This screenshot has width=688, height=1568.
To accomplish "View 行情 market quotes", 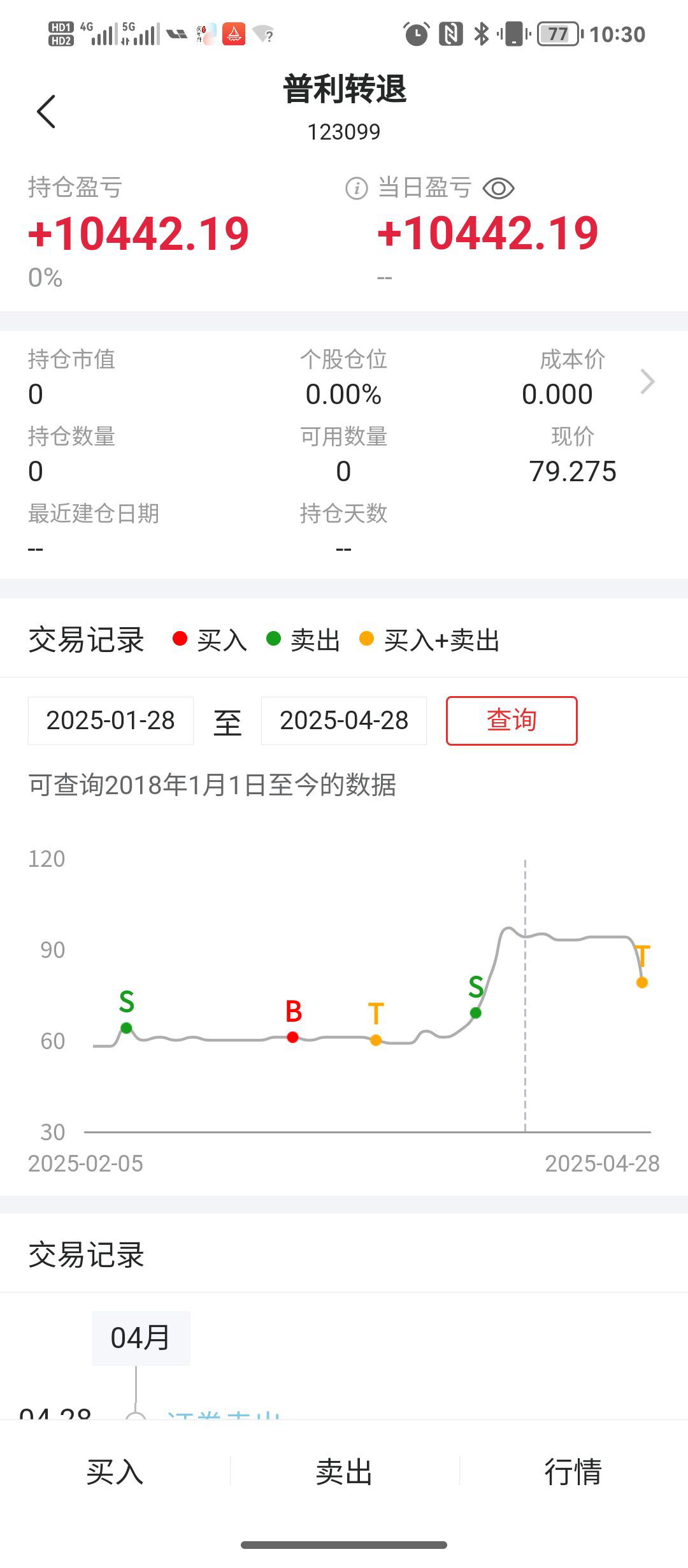I will click(x=573, y=1472).
